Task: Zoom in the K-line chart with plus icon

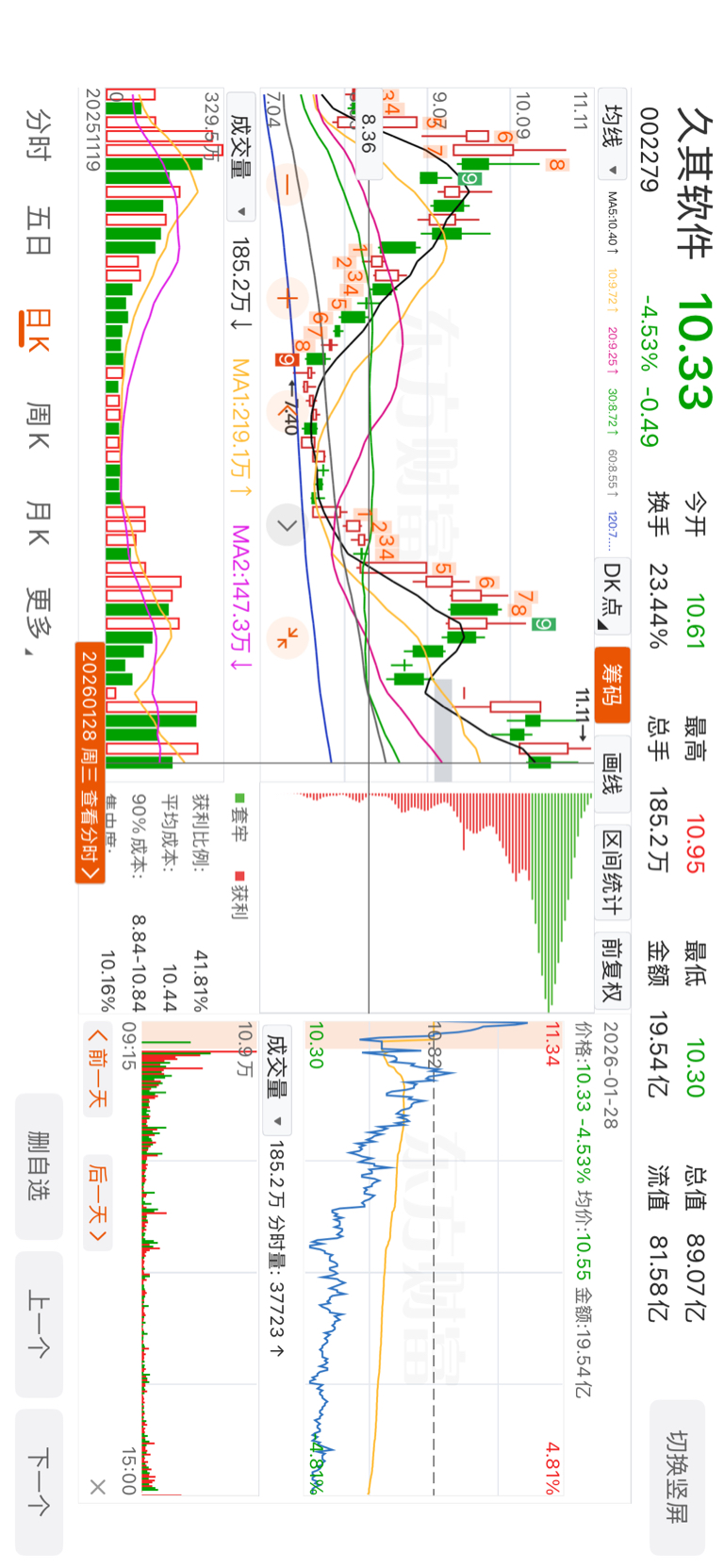Action: (287, 300)
